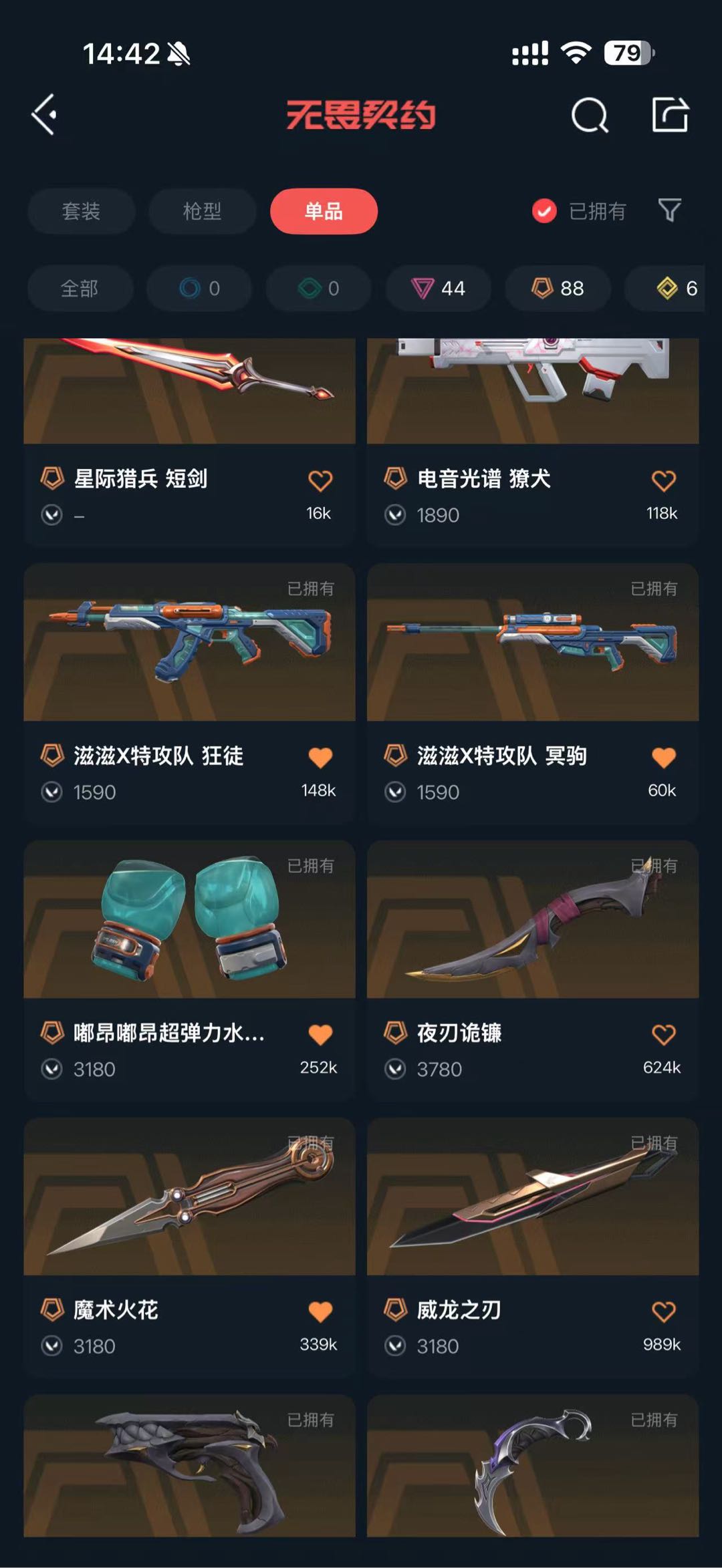Open the 魔术火花 knife card
The height and width of the screenshot is (1568, 722).
pos(189,1247)
